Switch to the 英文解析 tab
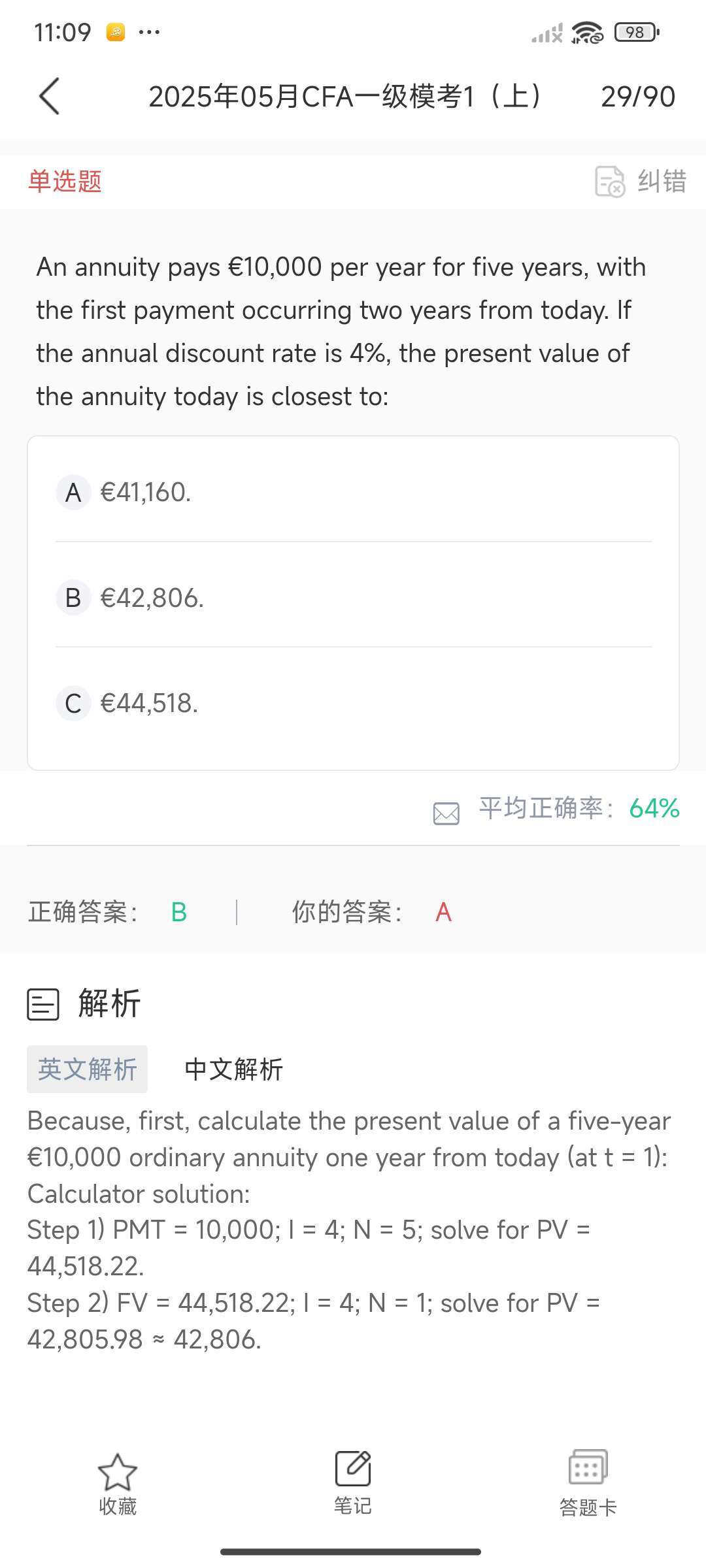The image size is (706, 1568). (x=87, y=1070)
